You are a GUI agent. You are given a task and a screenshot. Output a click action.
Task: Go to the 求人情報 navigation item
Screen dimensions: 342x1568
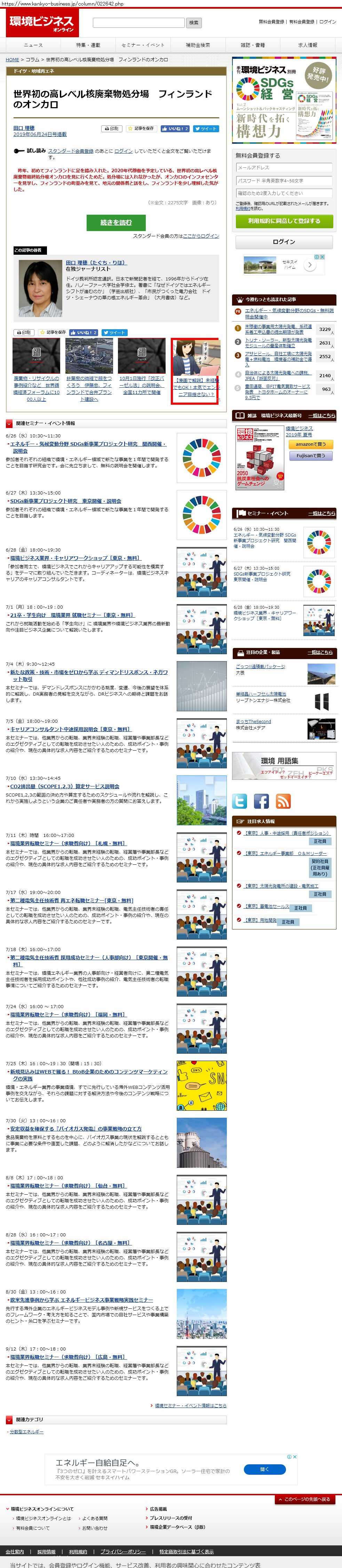point(307,45)
